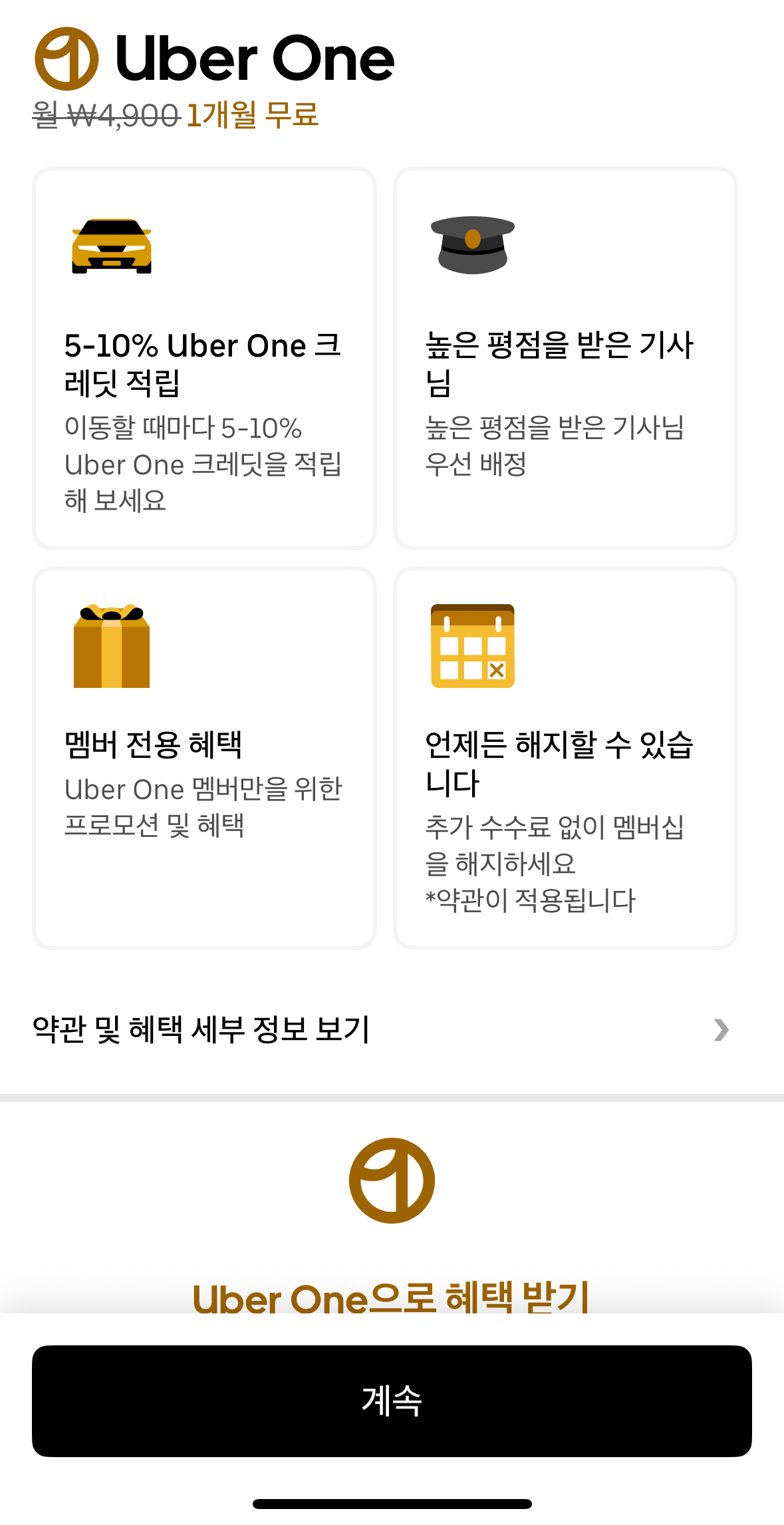Click the calendar cancellation icon
Screen dimensions: 784x1525
[x=473, y=647]
